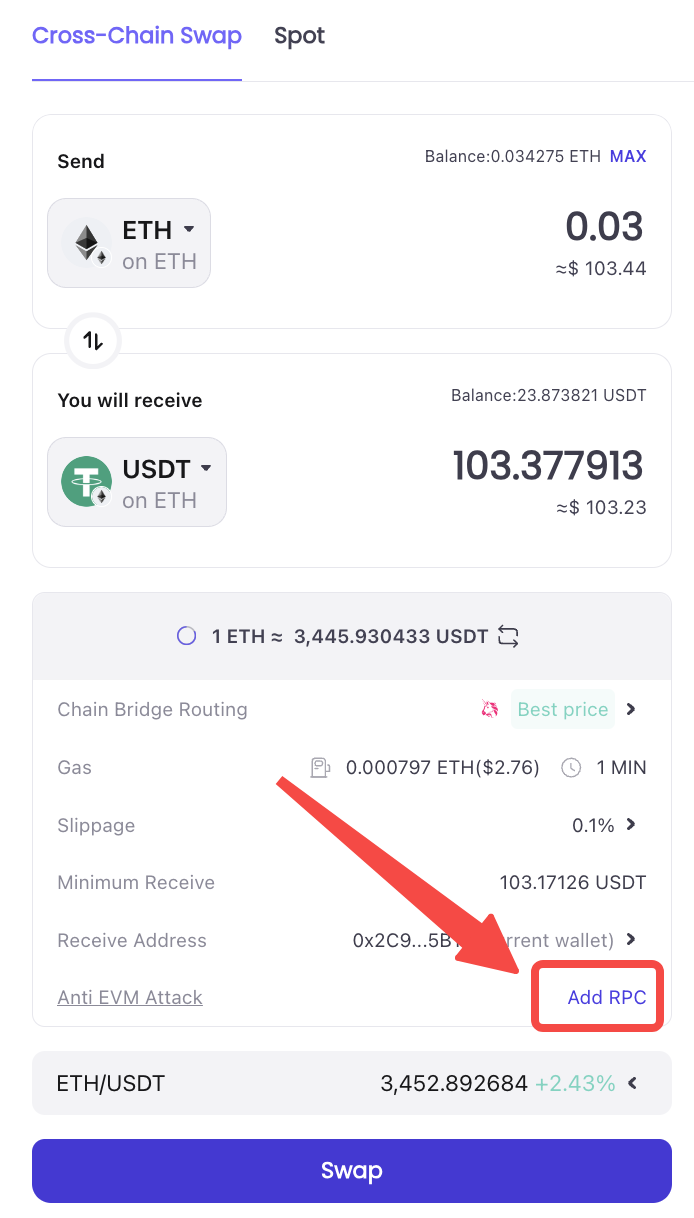Switch to the Spot tab
The width and height of the screenshot is (694, 1218).
[299, 36]
